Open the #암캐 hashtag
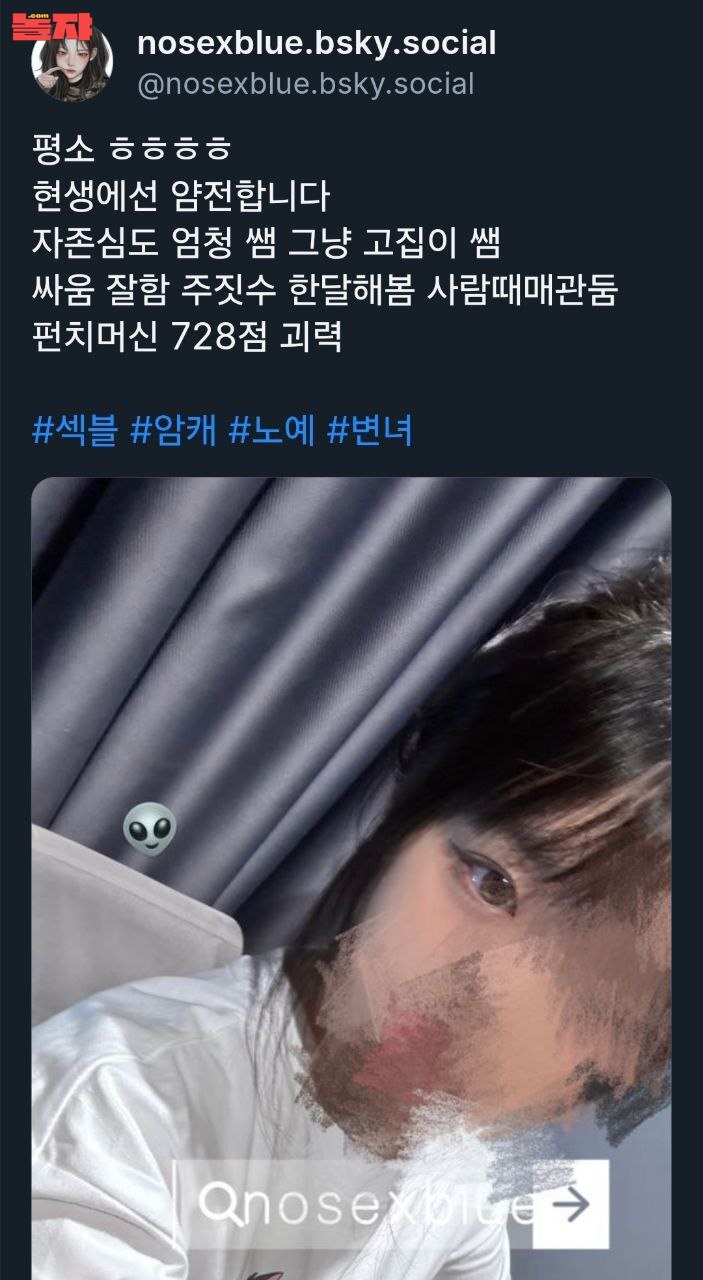The height and width of the screenshot is (1280, 703). pyautogui.click(x=173, y=431)
